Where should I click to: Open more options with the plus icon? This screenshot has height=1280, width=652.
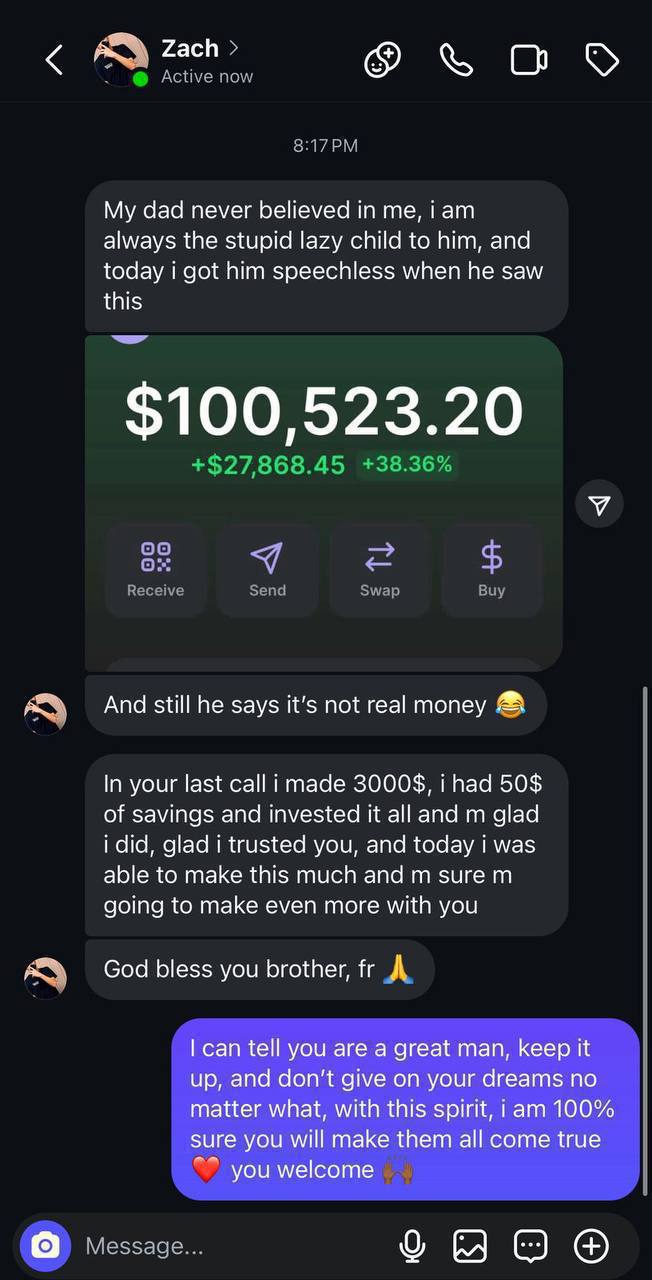pyautogui.click(x=591, y=1246)
